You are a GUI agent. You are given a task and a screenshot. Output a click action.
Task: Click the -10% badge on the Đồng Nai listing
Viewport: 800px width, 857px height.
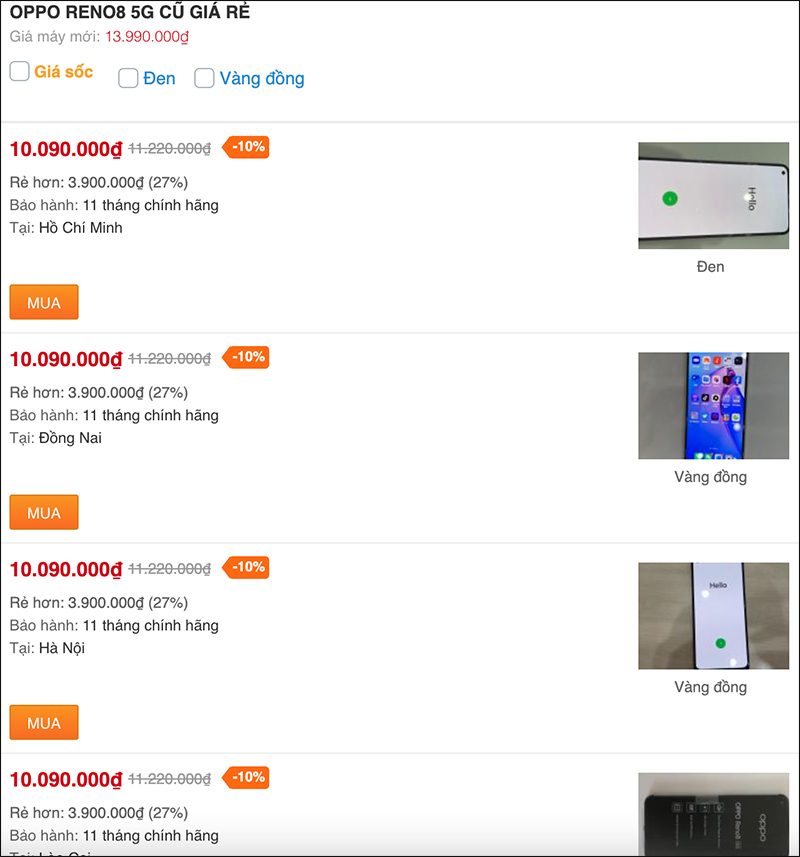pyautogui.click(x=247, y=357)
